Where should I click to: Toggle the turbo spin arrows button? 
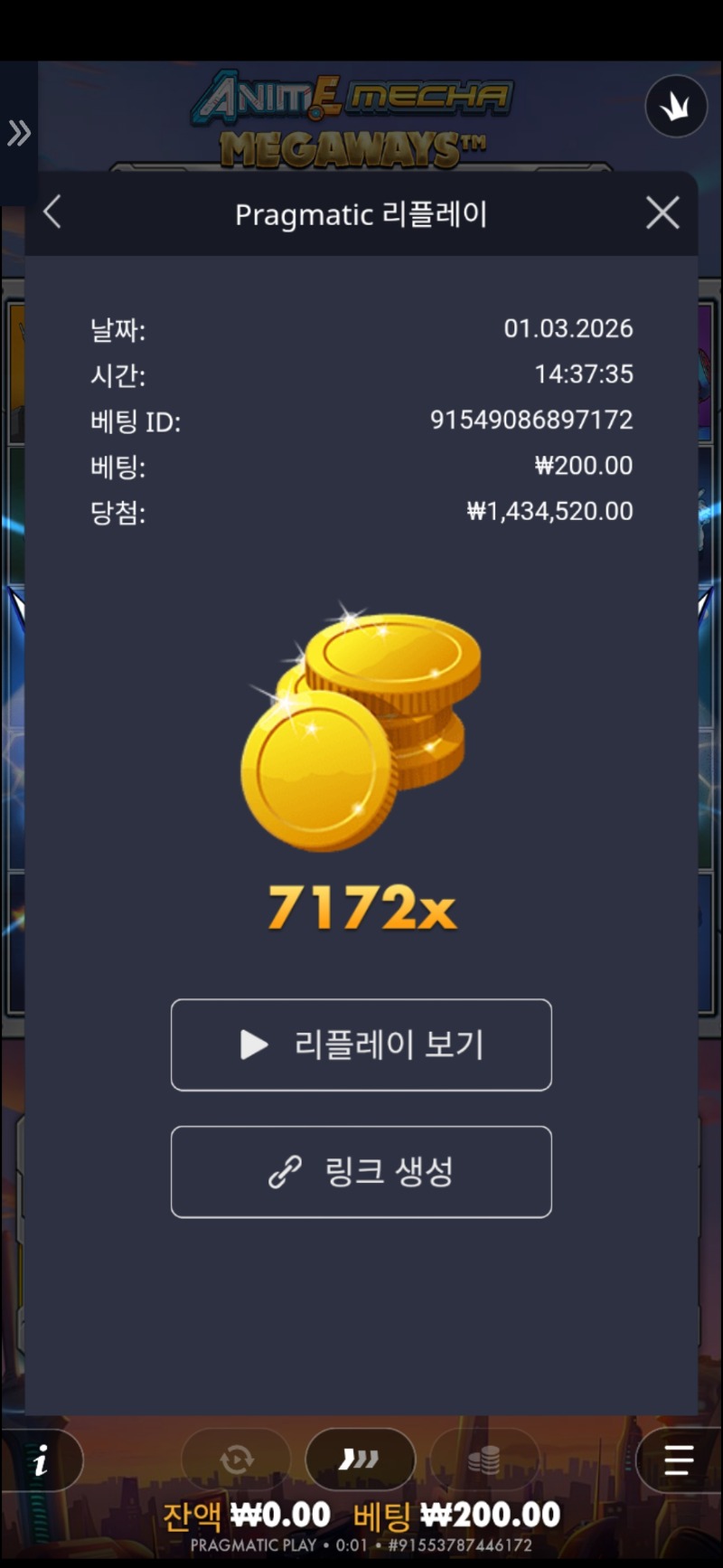coord(360,1459)
